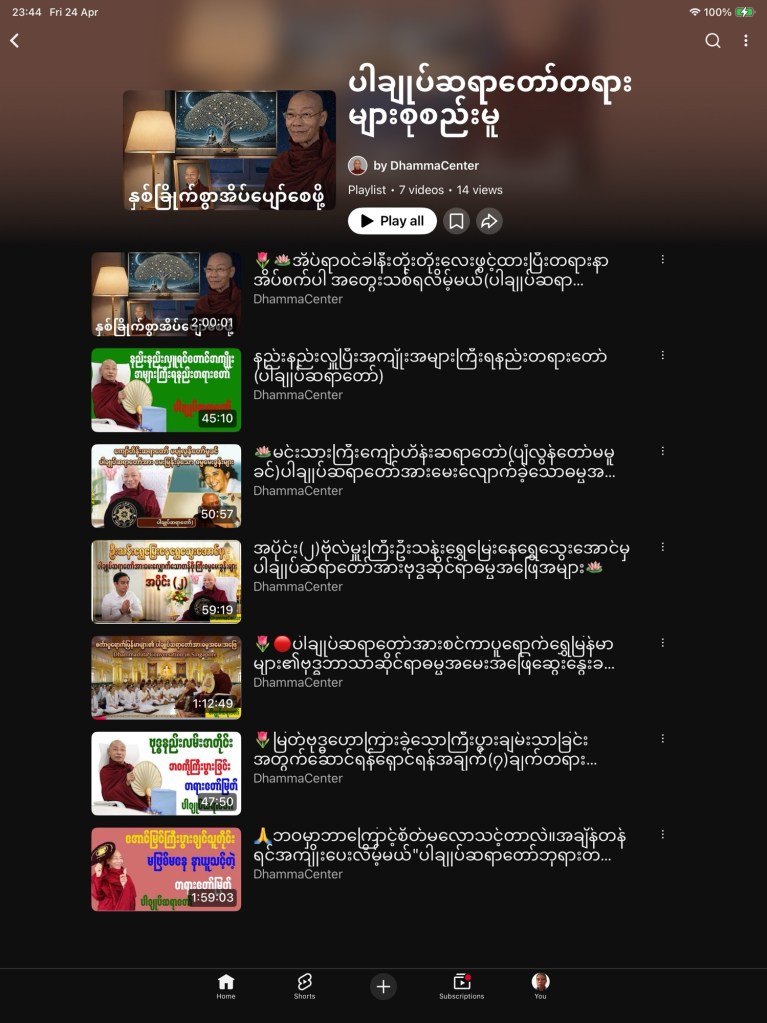Open options for the 45:10 video
The height and width of the screenshot is (1023, 767).
coord(662,355)
